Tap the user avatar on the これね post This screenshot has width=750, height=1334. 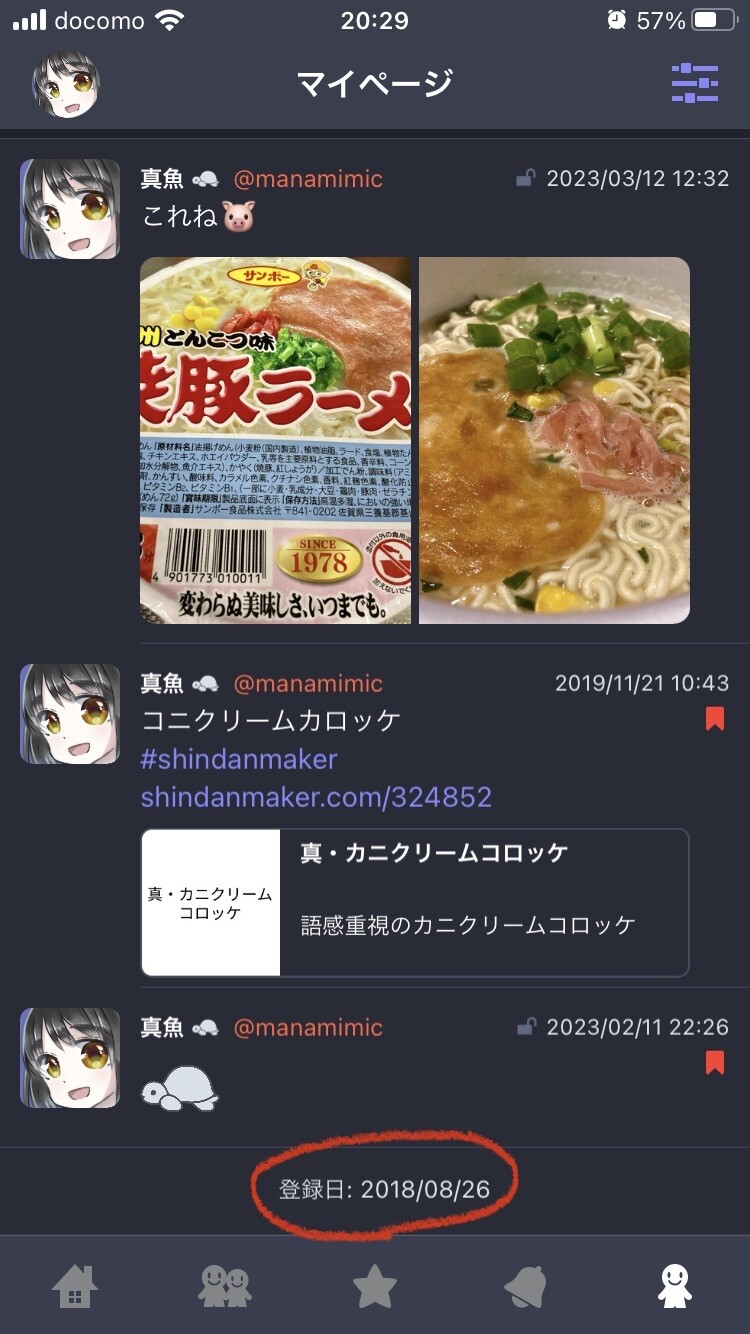(x=70, y=209)
